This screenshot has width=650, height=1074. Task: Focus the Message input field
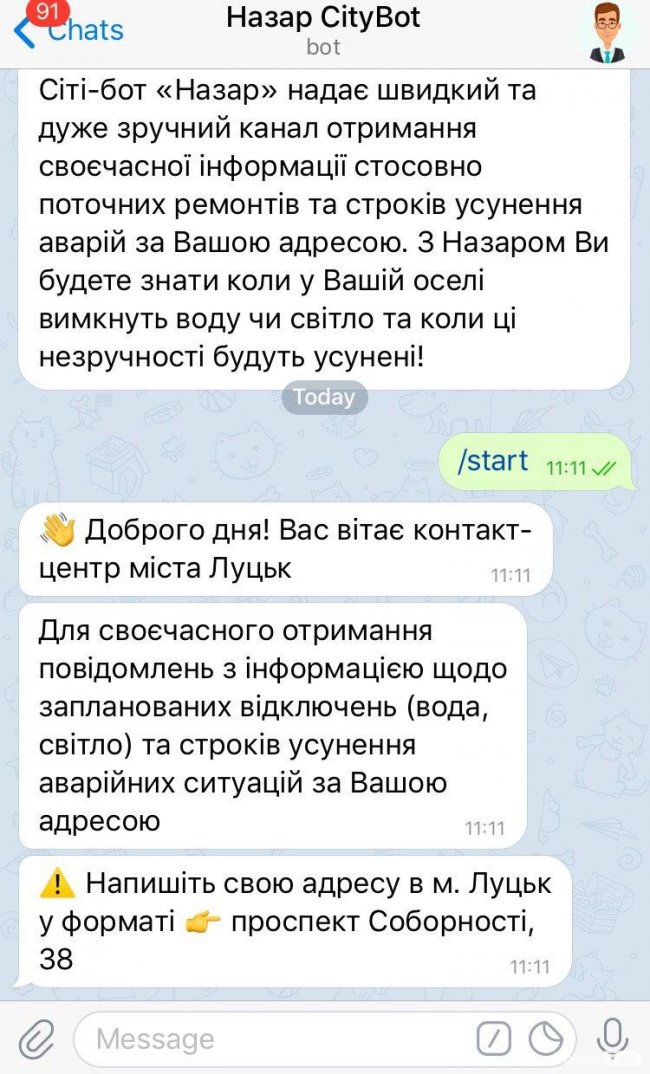tap(270, 1039)
